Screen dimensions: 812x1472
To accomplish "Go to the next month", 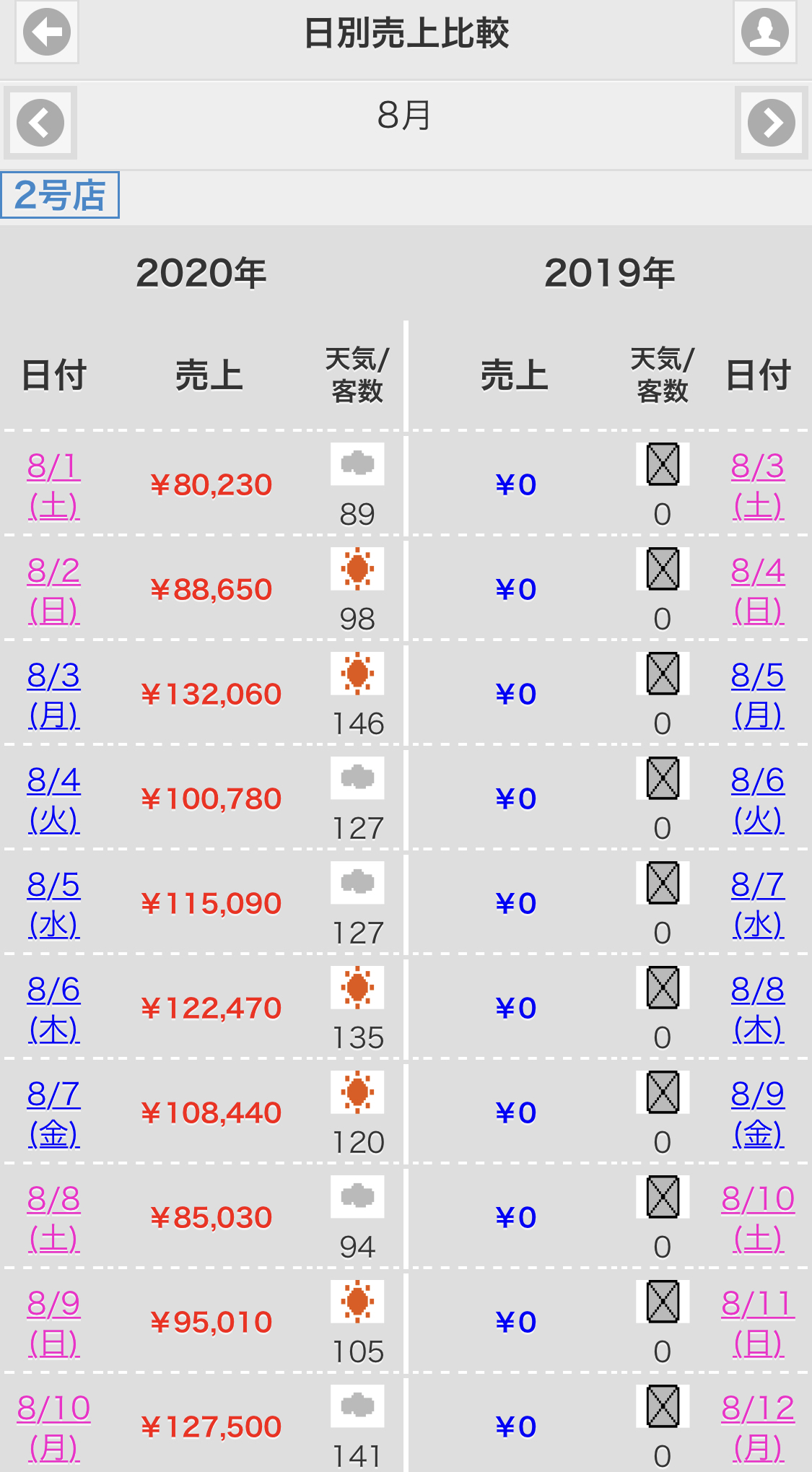I will (x=772, y=123).
